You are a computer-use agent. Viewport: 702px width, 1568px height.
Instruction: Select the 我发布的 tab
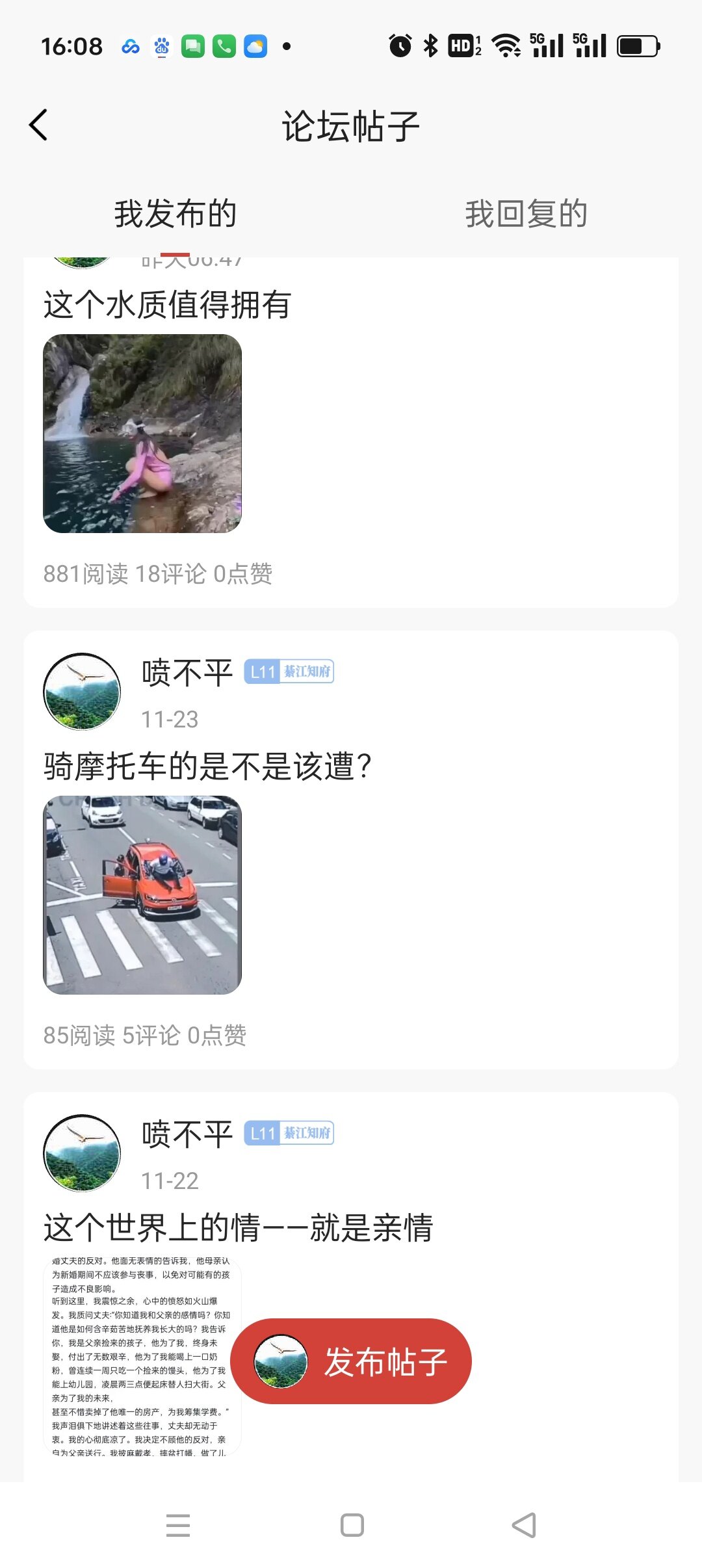(x=175, y=214)
